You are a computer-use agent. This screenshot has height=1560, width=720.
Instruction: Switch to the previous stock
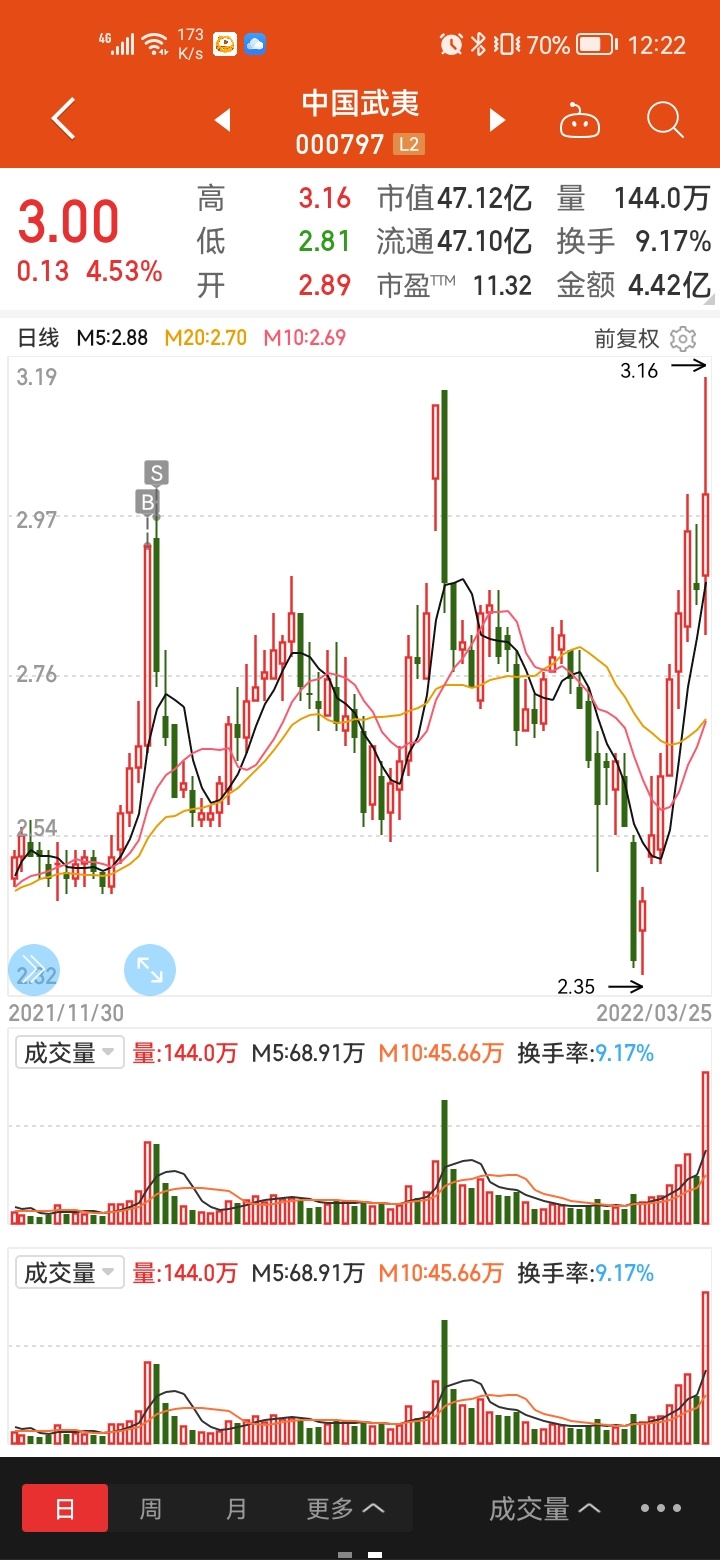click(223, 121)
